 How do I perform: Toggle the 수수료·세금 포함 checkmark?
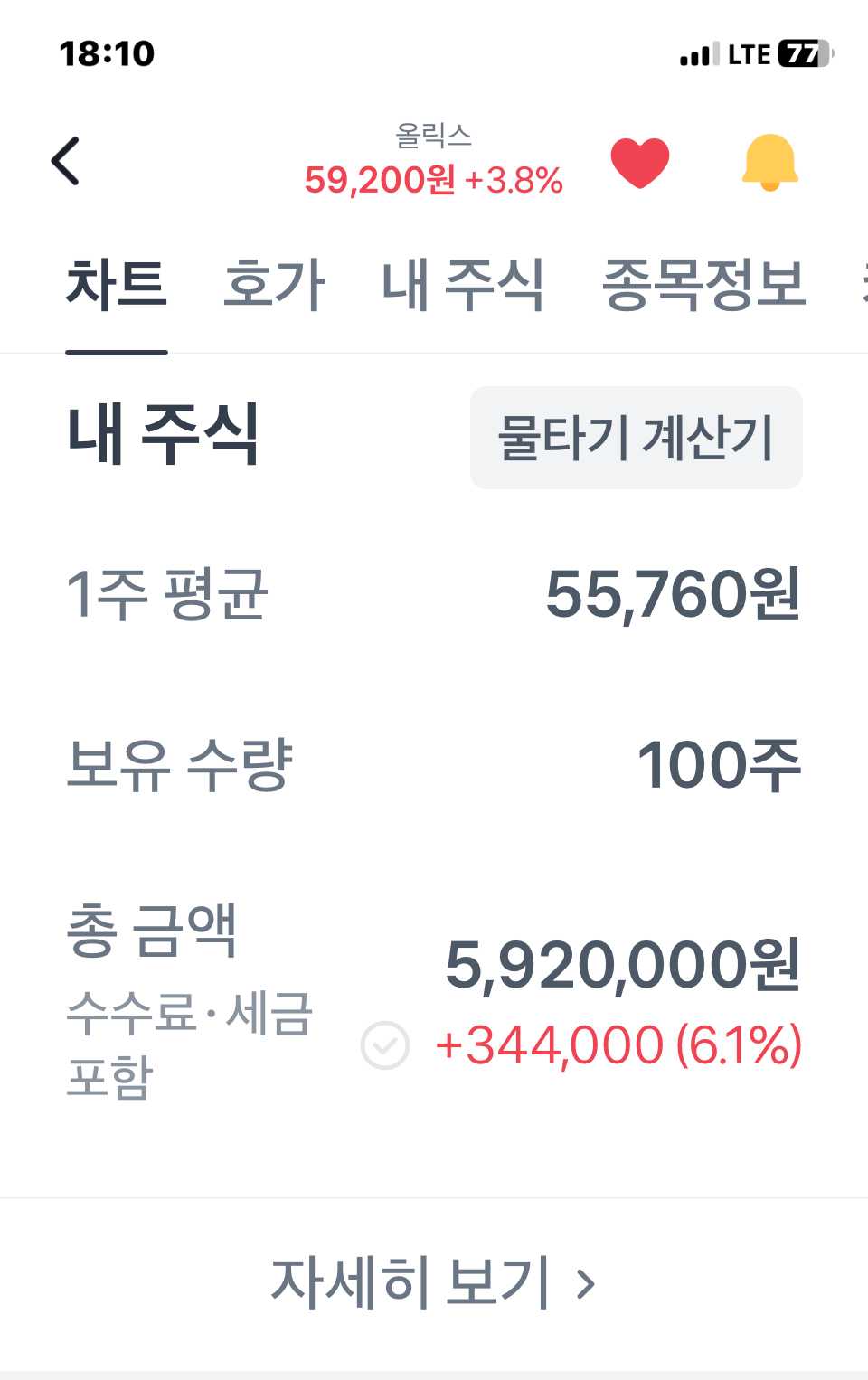(x=385, y=1045)
